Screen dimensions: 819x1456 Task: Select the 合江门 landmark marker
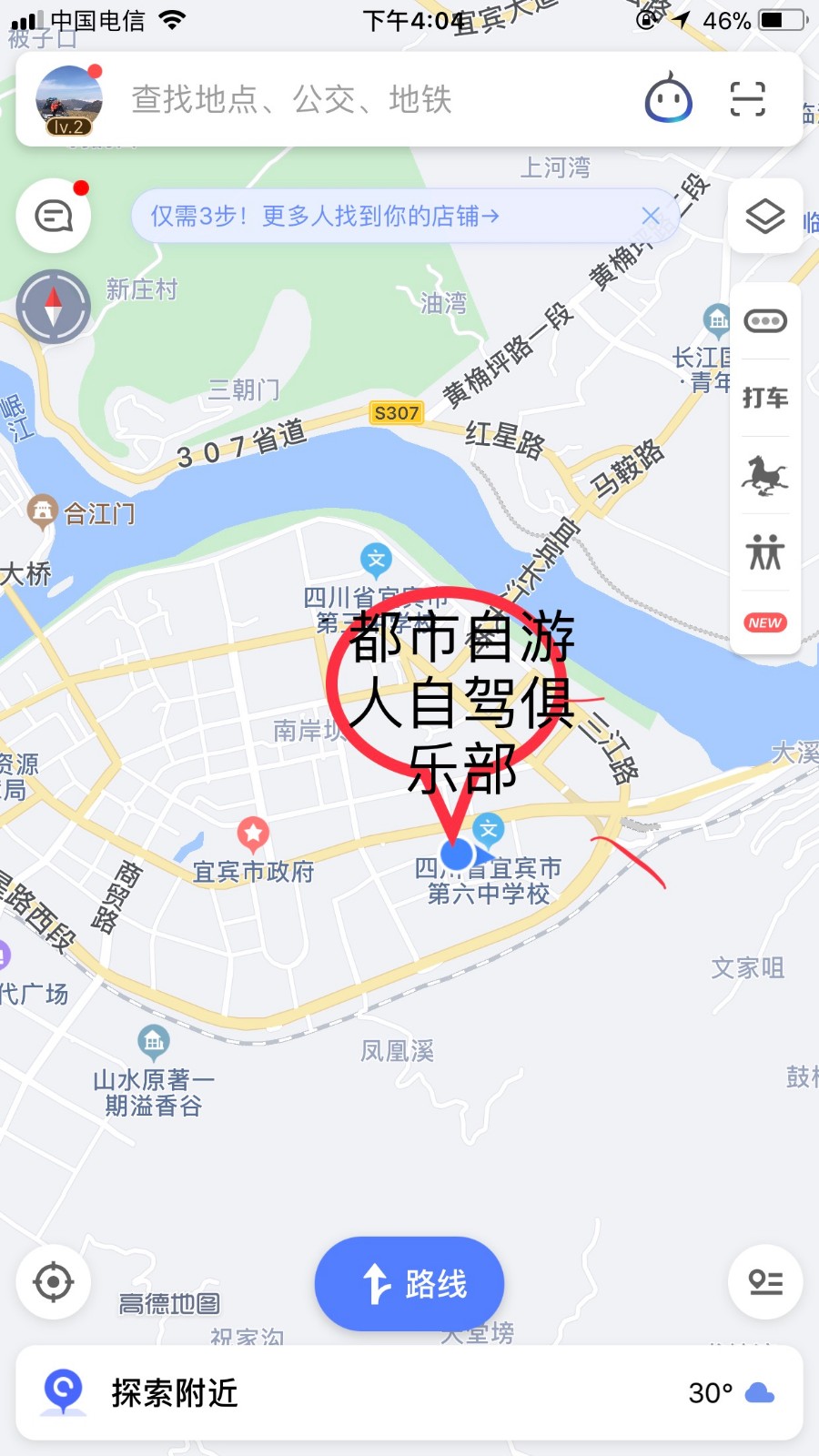click(x=42, y=512)
